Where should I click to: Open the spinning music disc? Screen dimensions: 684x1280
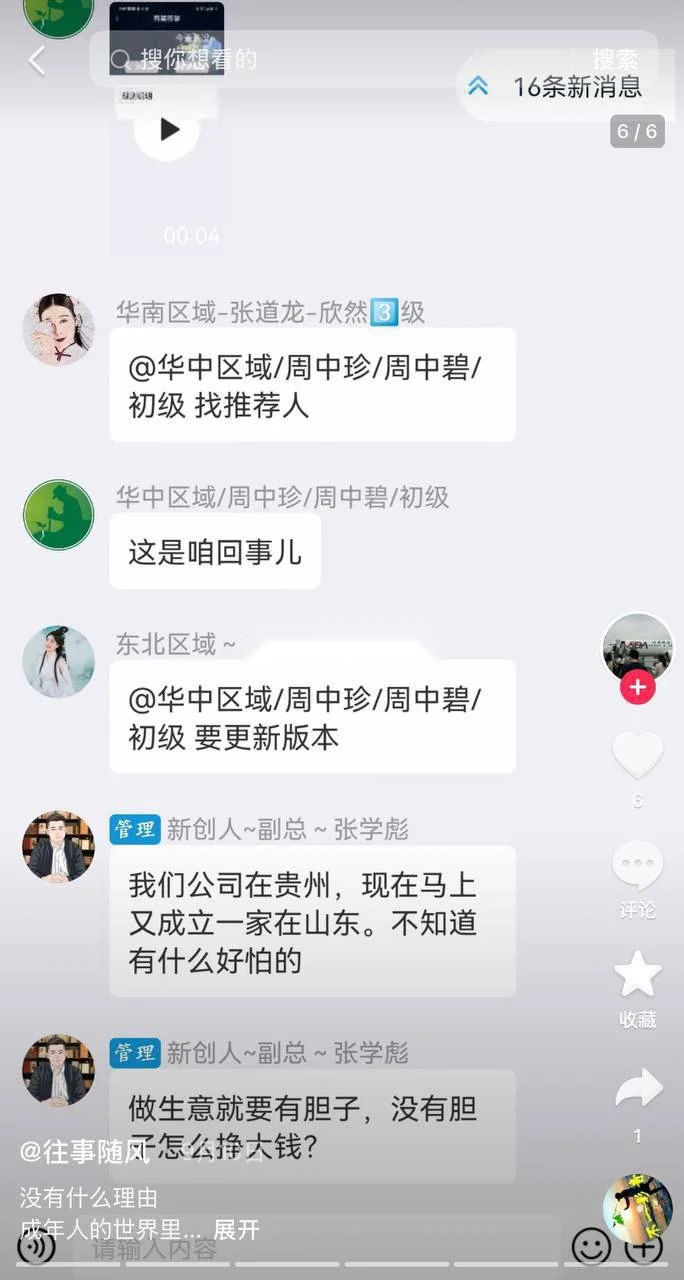(x=637, y=1208)
